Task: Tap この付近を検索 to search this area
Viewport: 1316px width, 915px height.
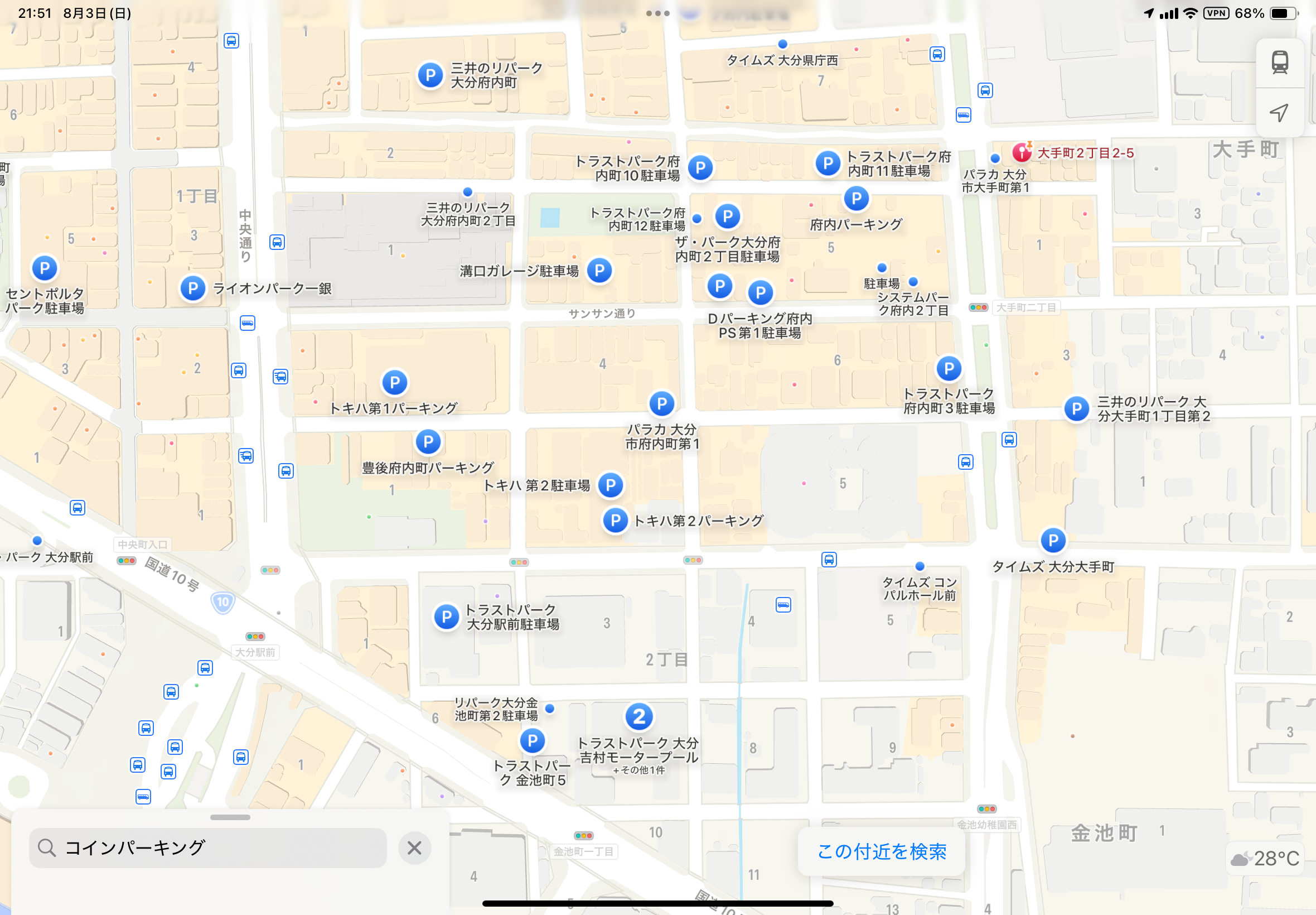Action: pyautogui.click(x=881, y=851)
